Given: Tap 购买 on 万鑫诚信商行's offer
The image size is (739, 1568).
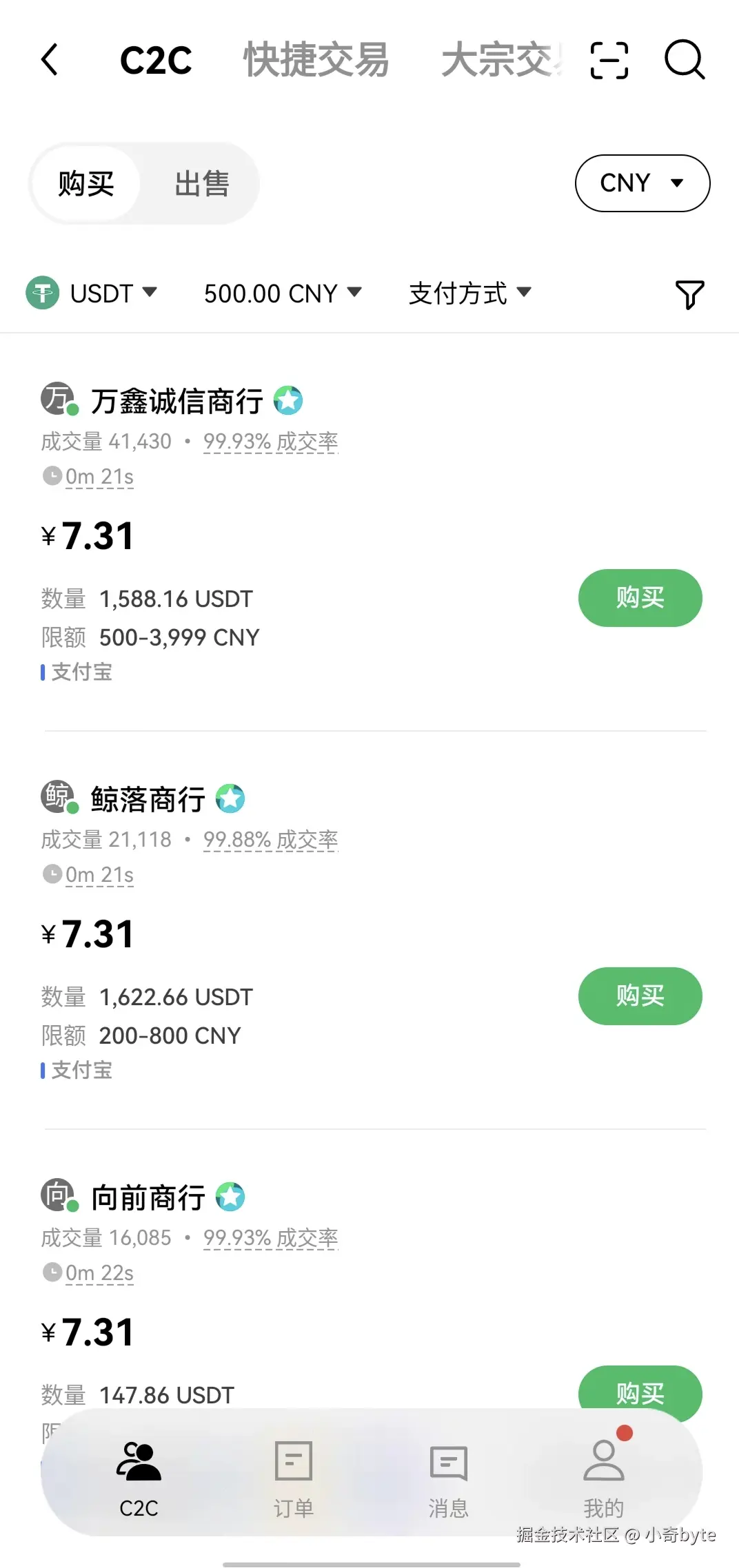Looking at the screenshot, I should point(640,598).
